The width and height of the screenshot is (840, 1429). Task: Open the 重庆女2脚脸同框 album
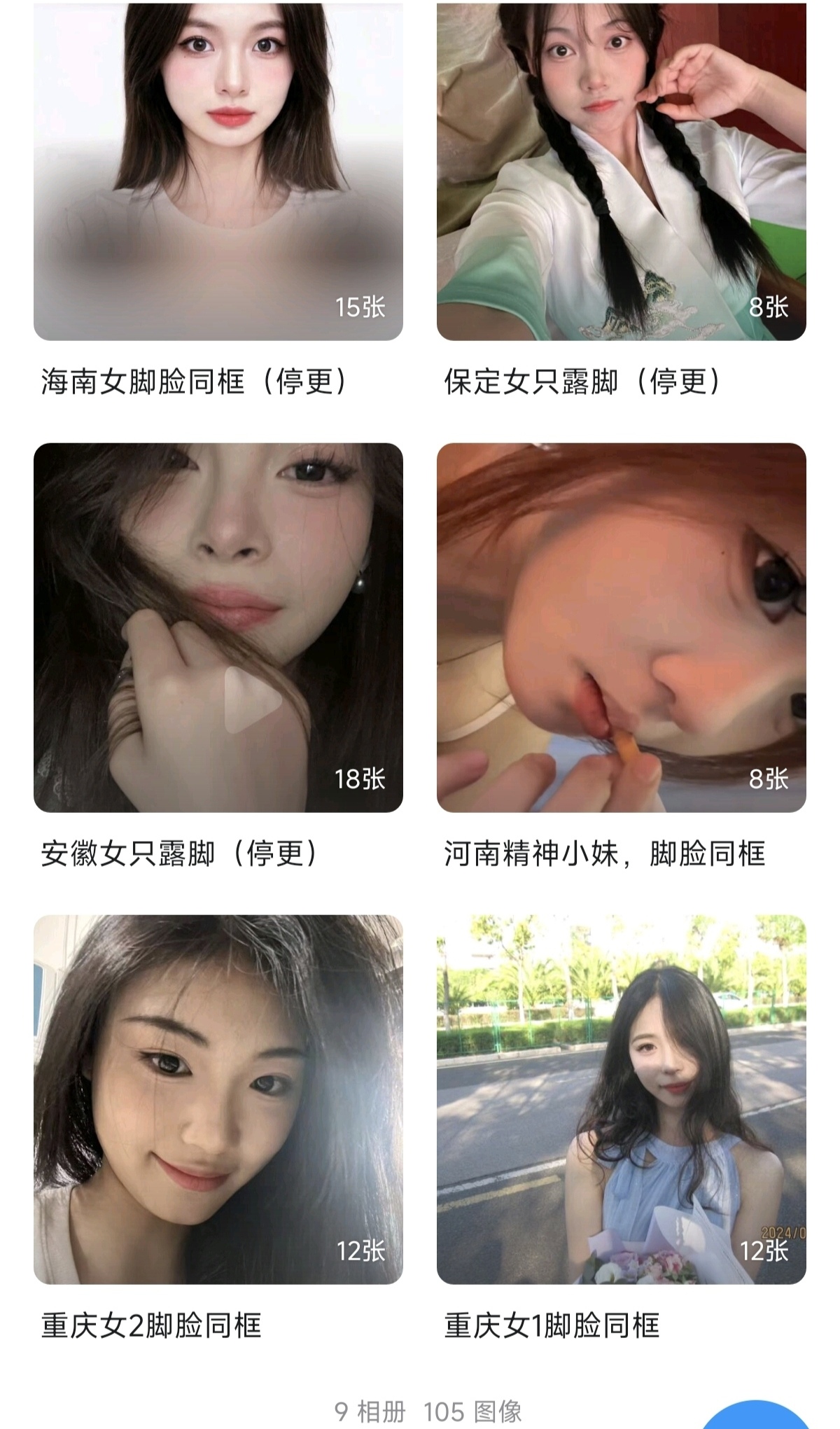pos(218,1099)
